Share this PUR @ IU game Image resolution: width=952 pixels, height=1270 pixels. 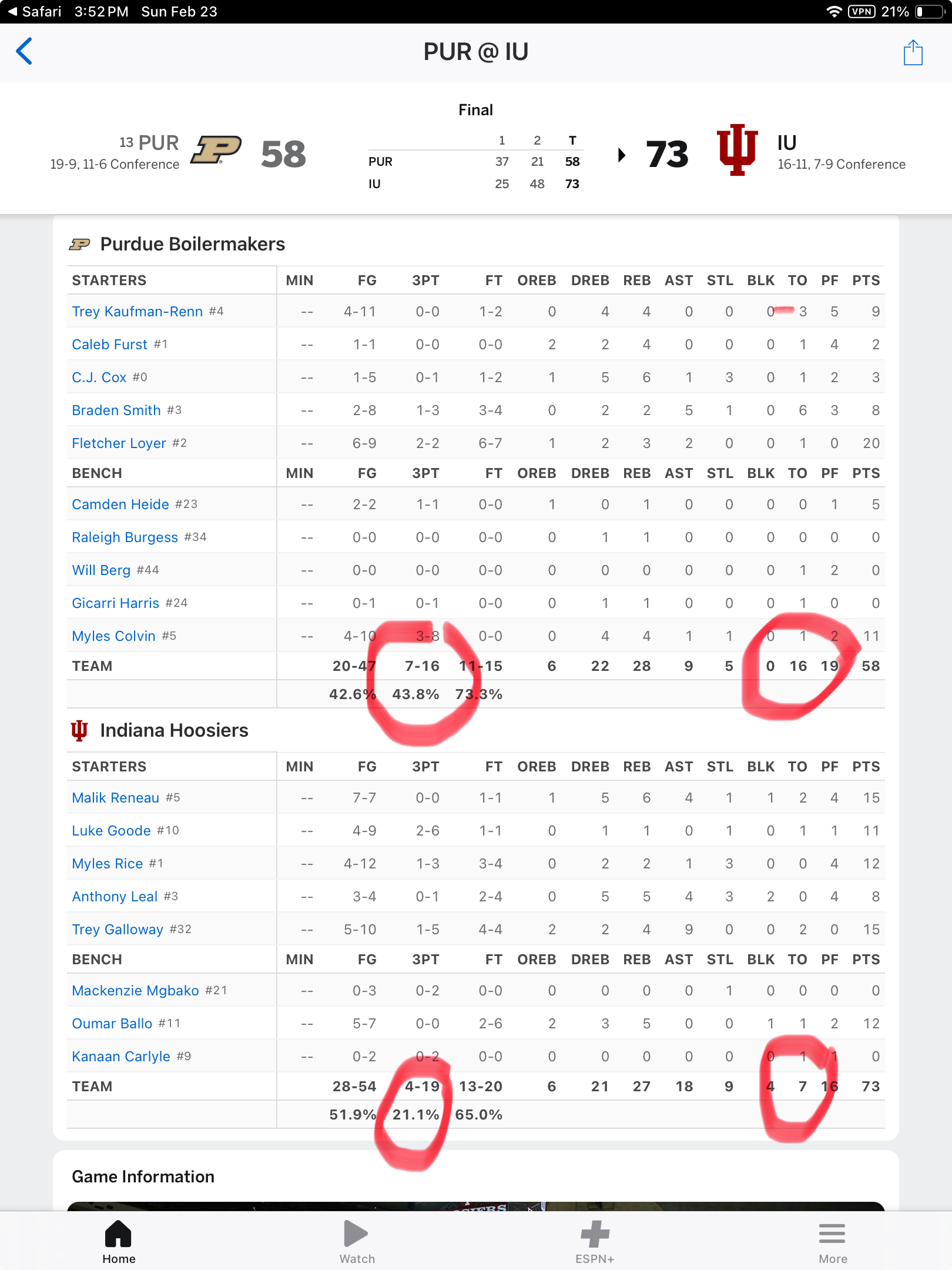click(913, 53)
